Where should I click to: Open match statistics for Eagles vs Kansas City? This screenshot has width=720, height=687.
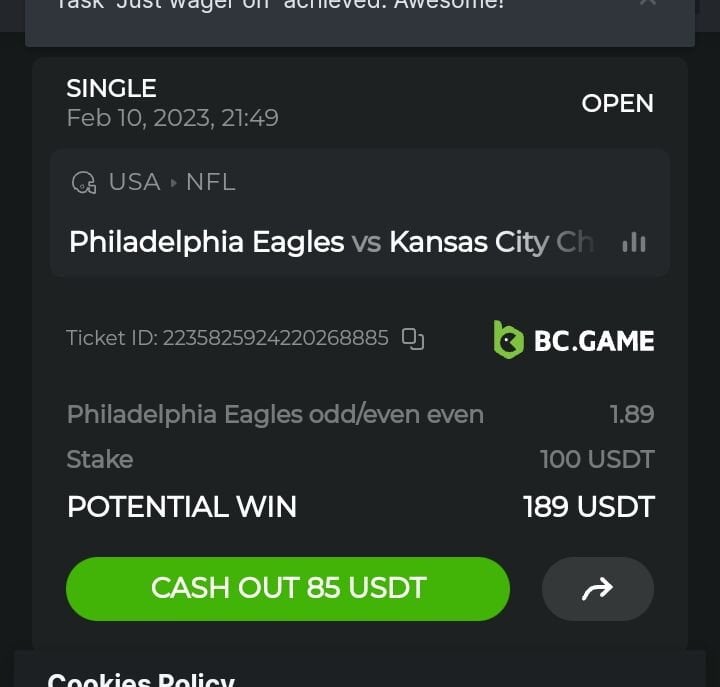[x=633, y=242]
